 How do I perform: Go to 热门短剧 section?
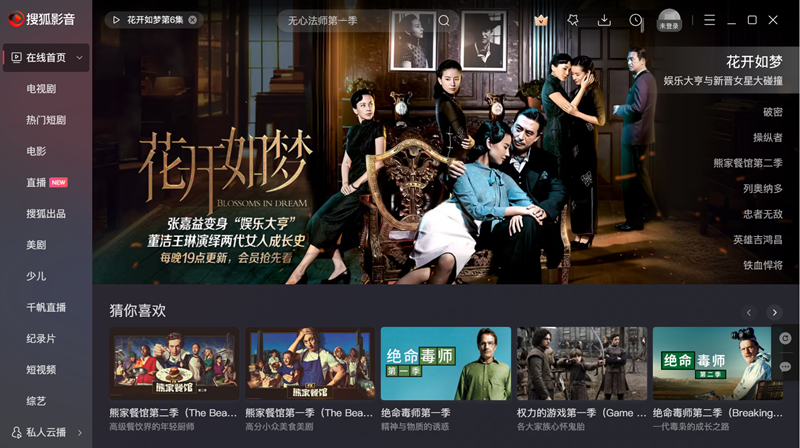click(x=46, y=120)
